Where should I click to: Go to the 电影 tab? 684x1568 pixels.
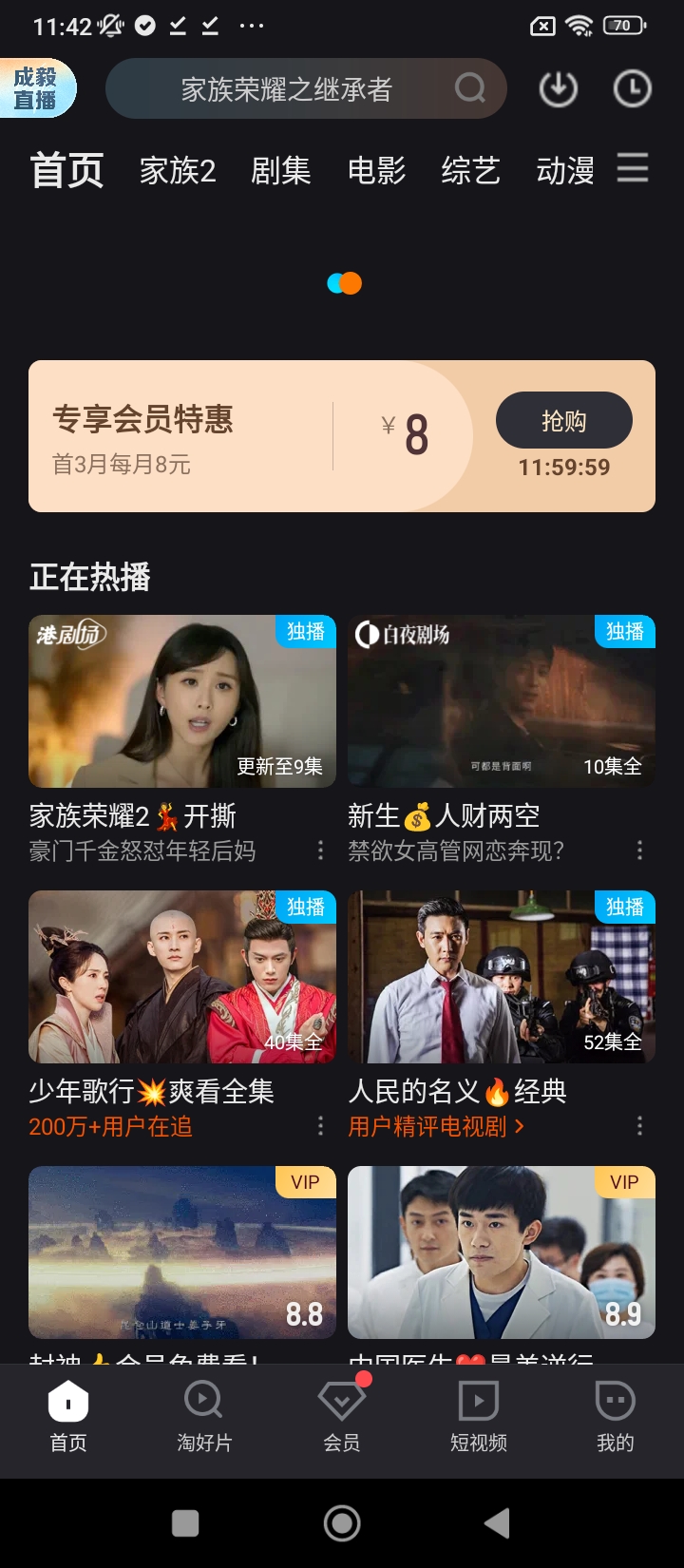(376, 171)
